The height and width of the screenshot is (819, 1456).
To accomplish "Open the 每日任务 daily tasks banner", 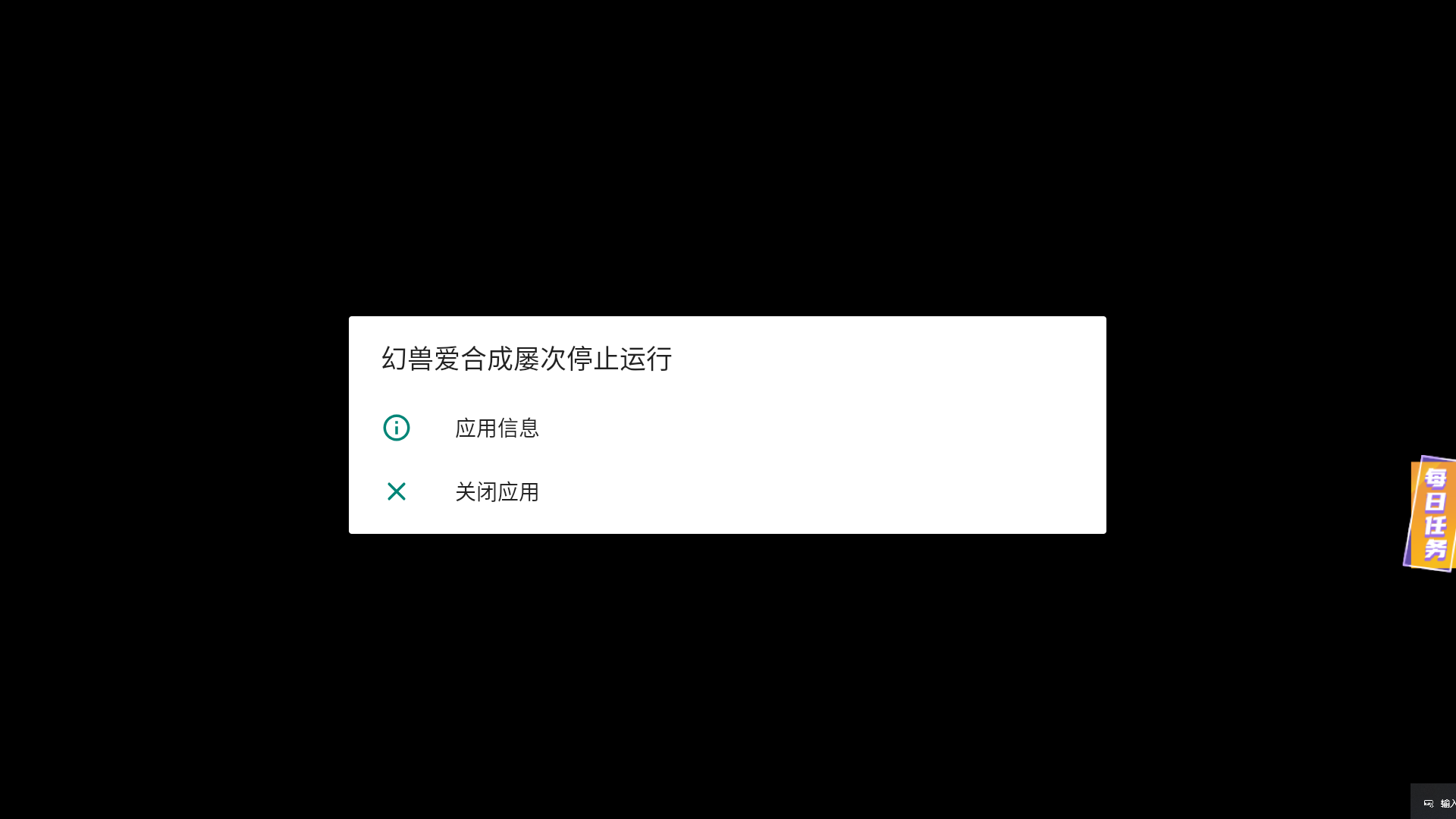I will [1432, 513].
